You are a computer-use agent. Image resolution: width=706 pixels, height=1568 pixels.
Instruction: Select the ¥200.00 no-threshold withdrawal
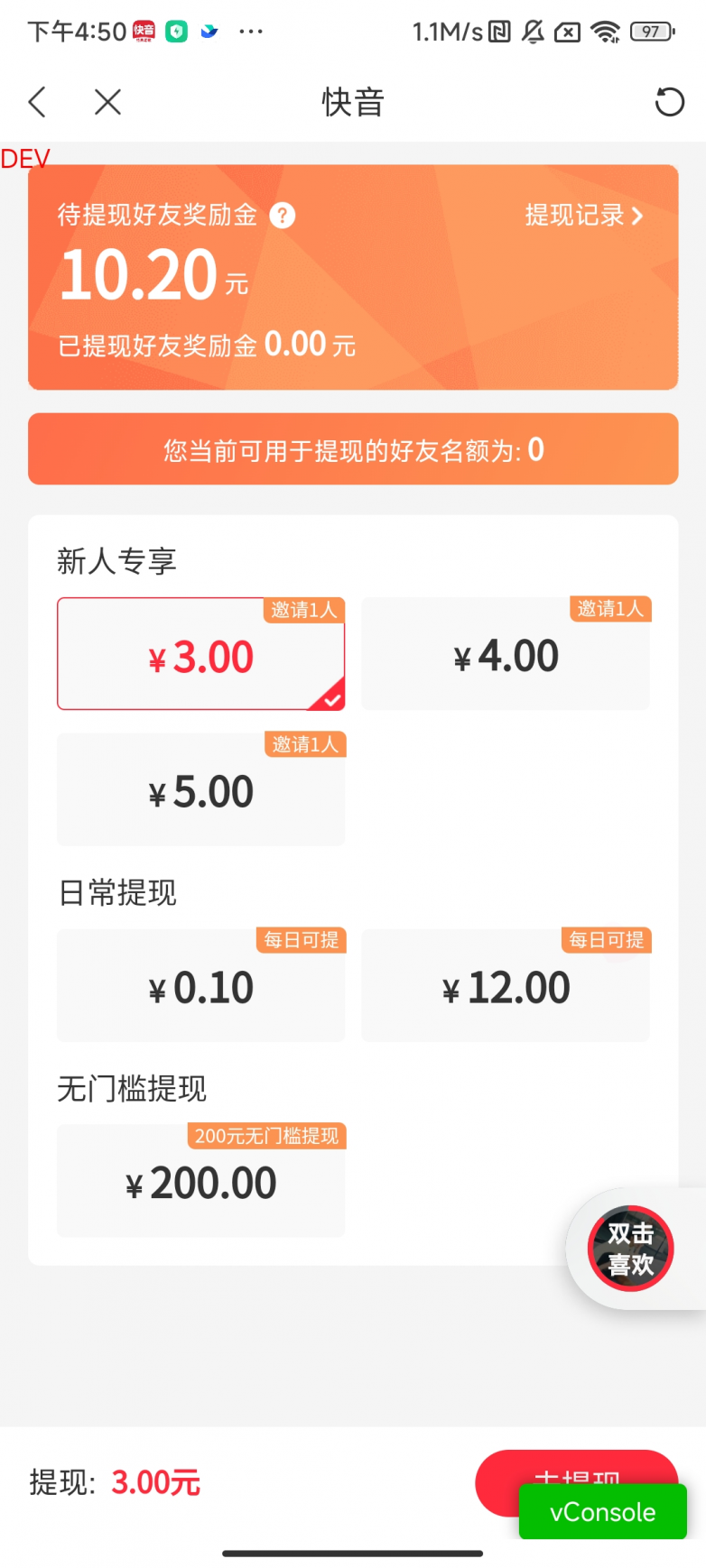[x=200, y=1182]
